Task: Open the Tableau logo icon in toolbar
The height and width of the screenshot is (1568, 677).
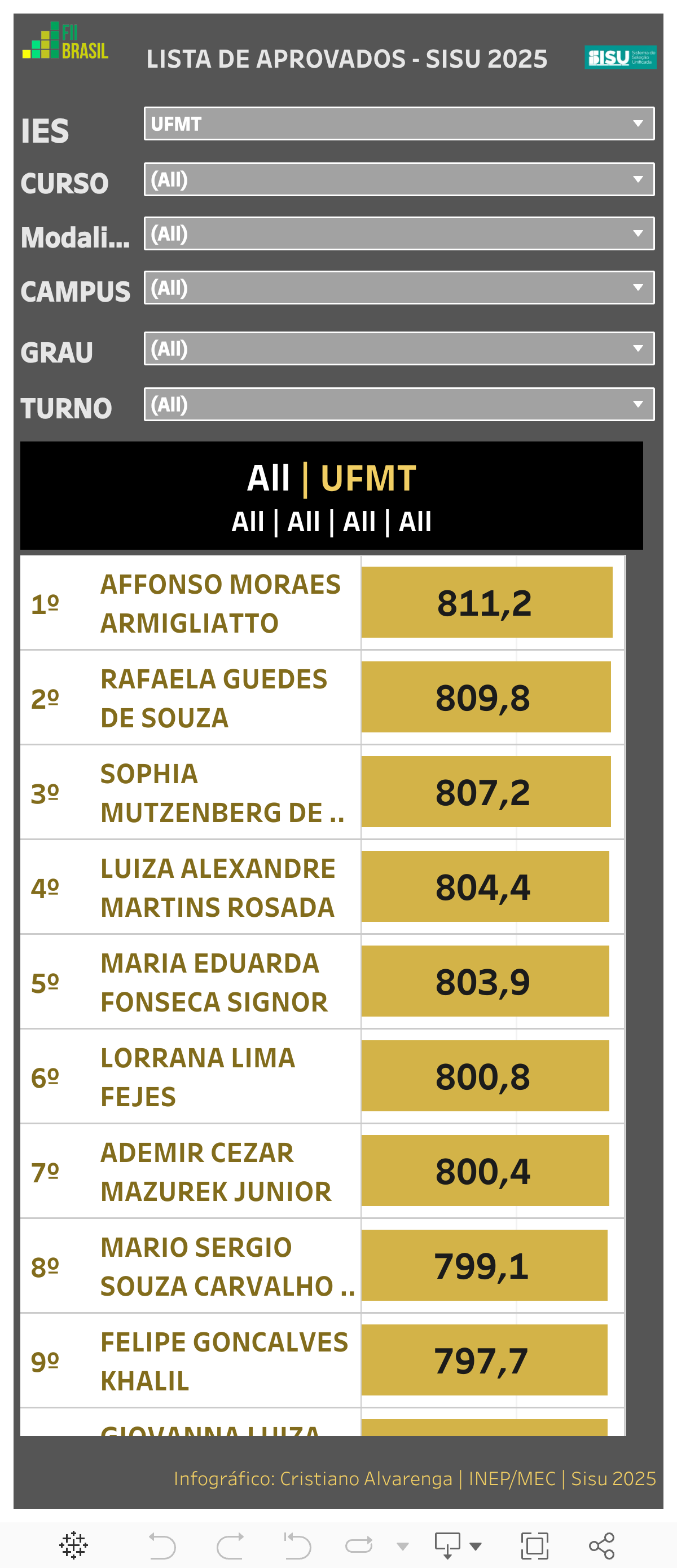Action: pos(74,1545)
